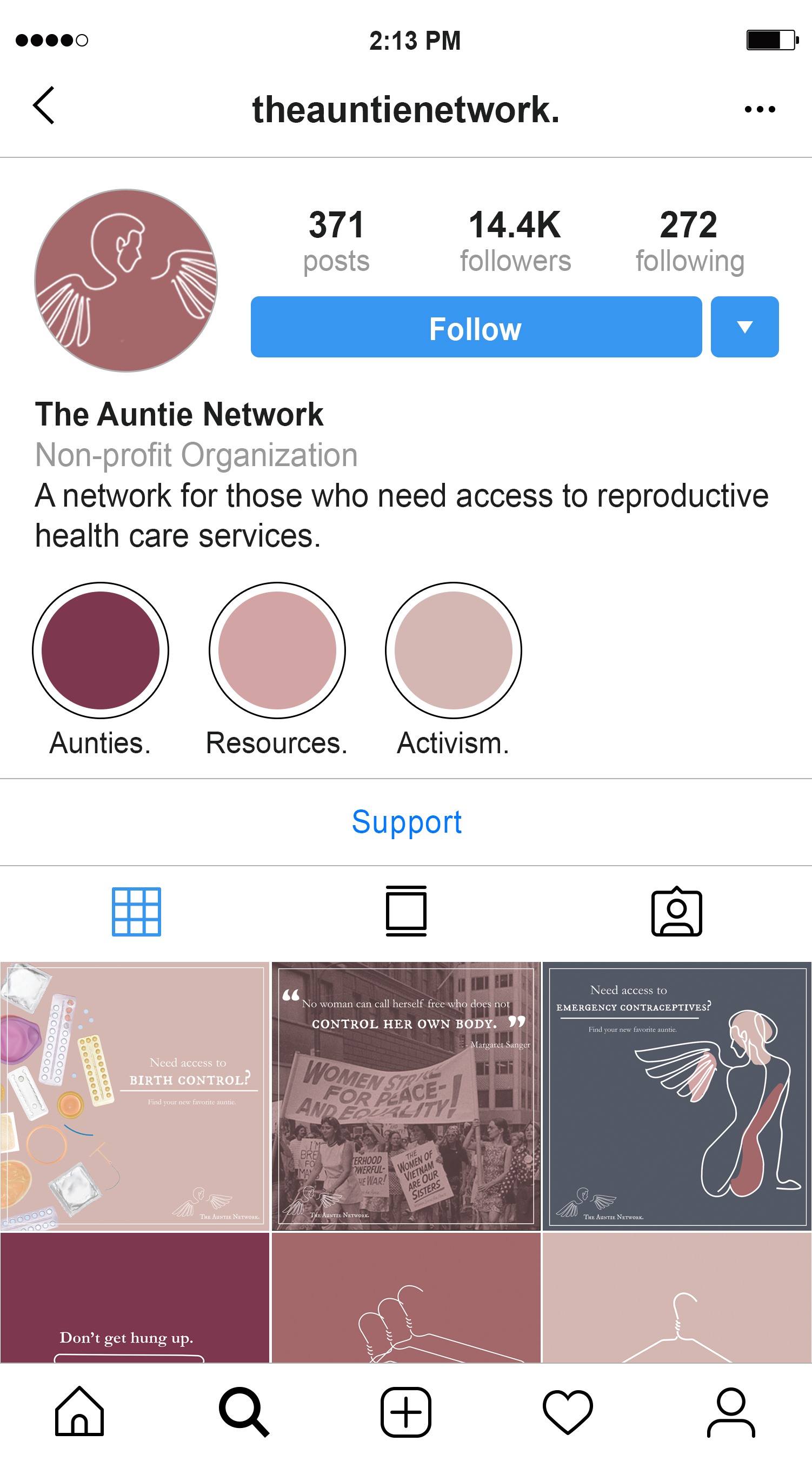Image resolution: width=812 pixels, height=1461 pixels.
Task: Follow The Auntie Network
Action: point(476,327)
